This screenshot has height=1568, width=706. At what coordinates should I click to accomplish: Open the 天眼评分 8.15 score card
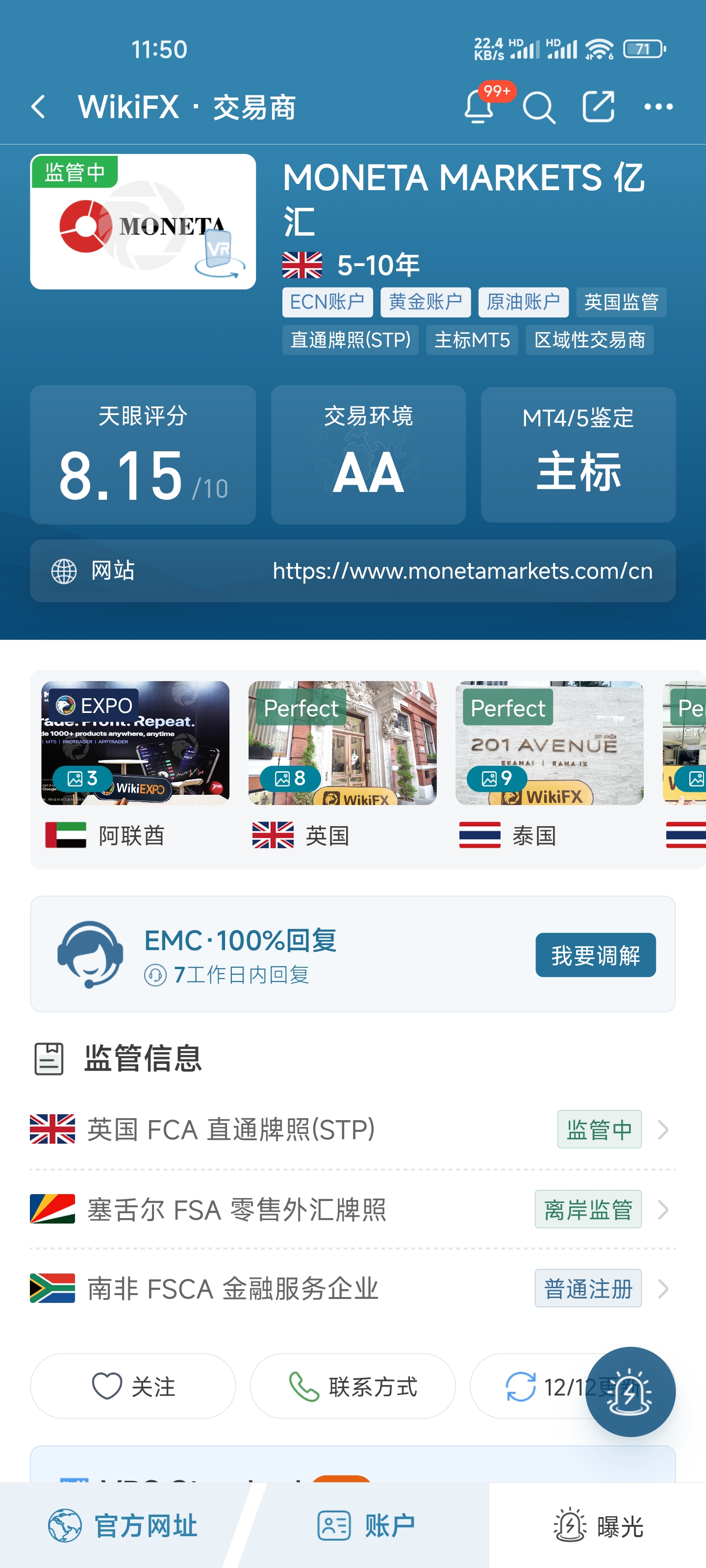143,455
